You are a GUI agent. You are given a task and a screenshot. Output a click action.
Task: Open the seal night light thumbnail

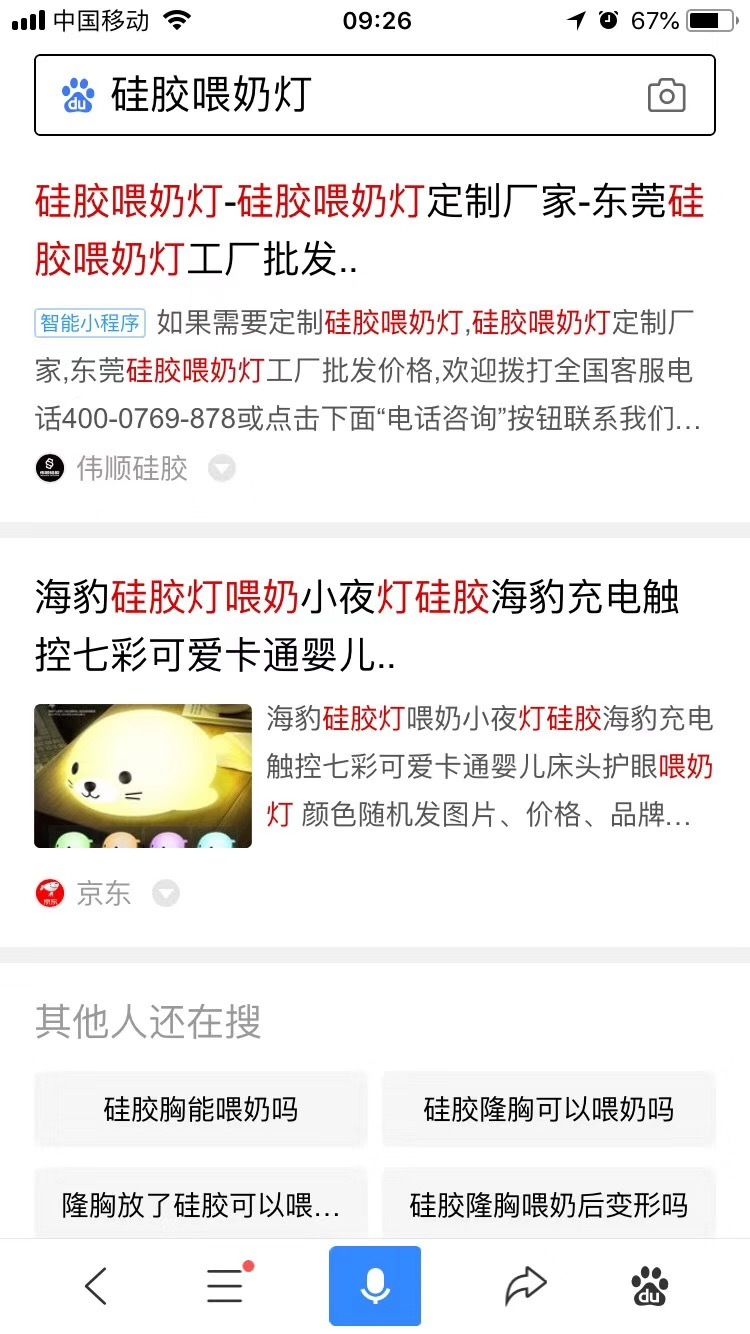pyautogui.click(x=143, y=776)
